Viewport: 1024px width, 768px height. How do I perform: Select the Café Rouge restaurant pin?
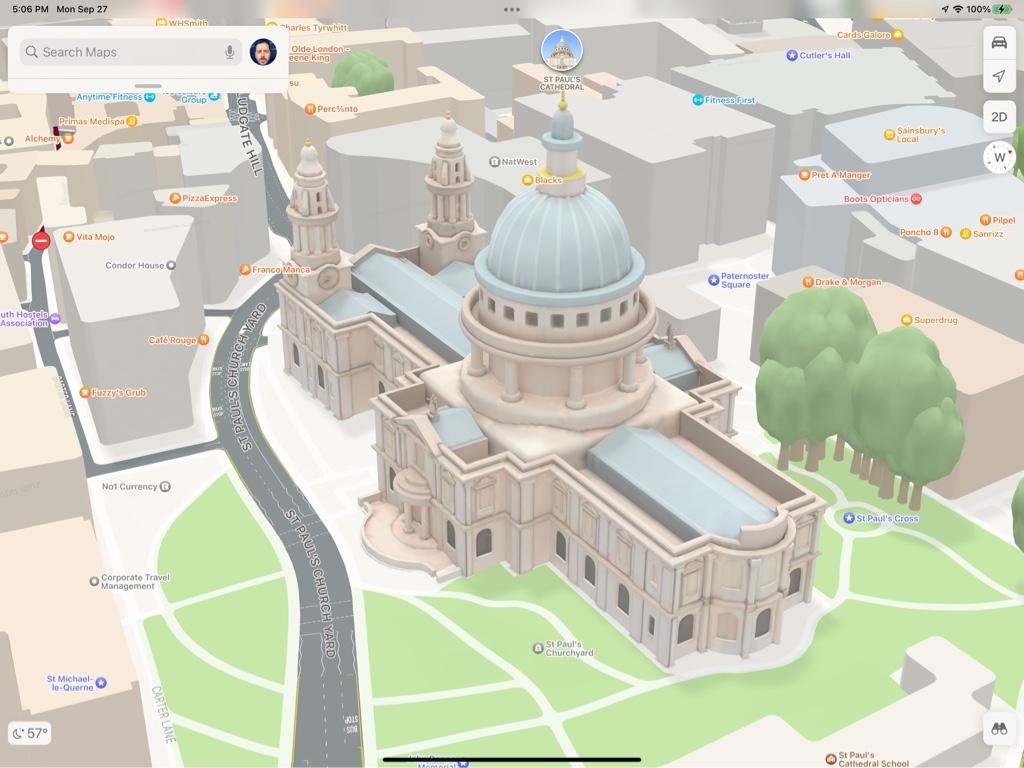(204, 340)
